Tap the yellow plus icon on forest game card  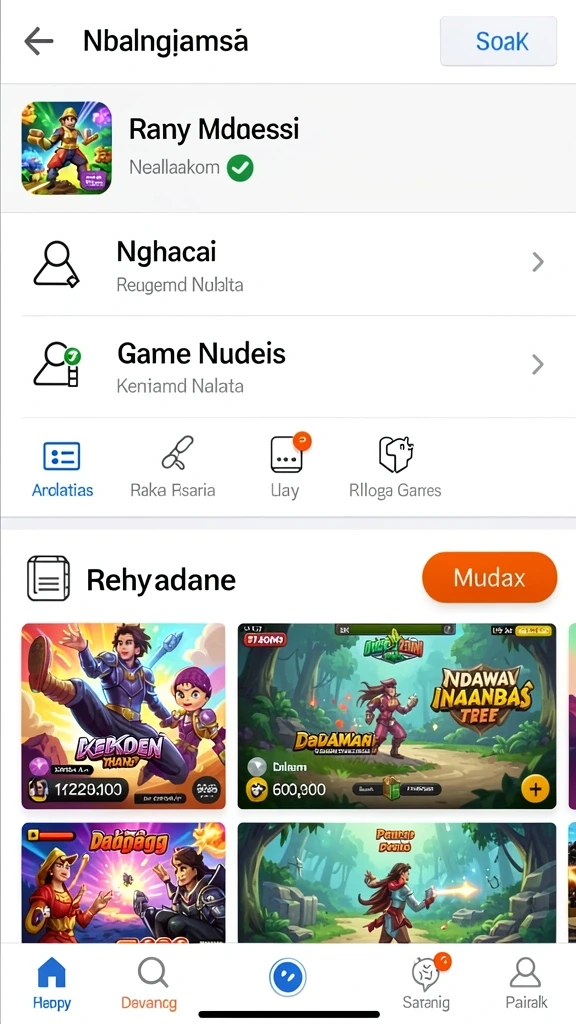pos(535,790)
